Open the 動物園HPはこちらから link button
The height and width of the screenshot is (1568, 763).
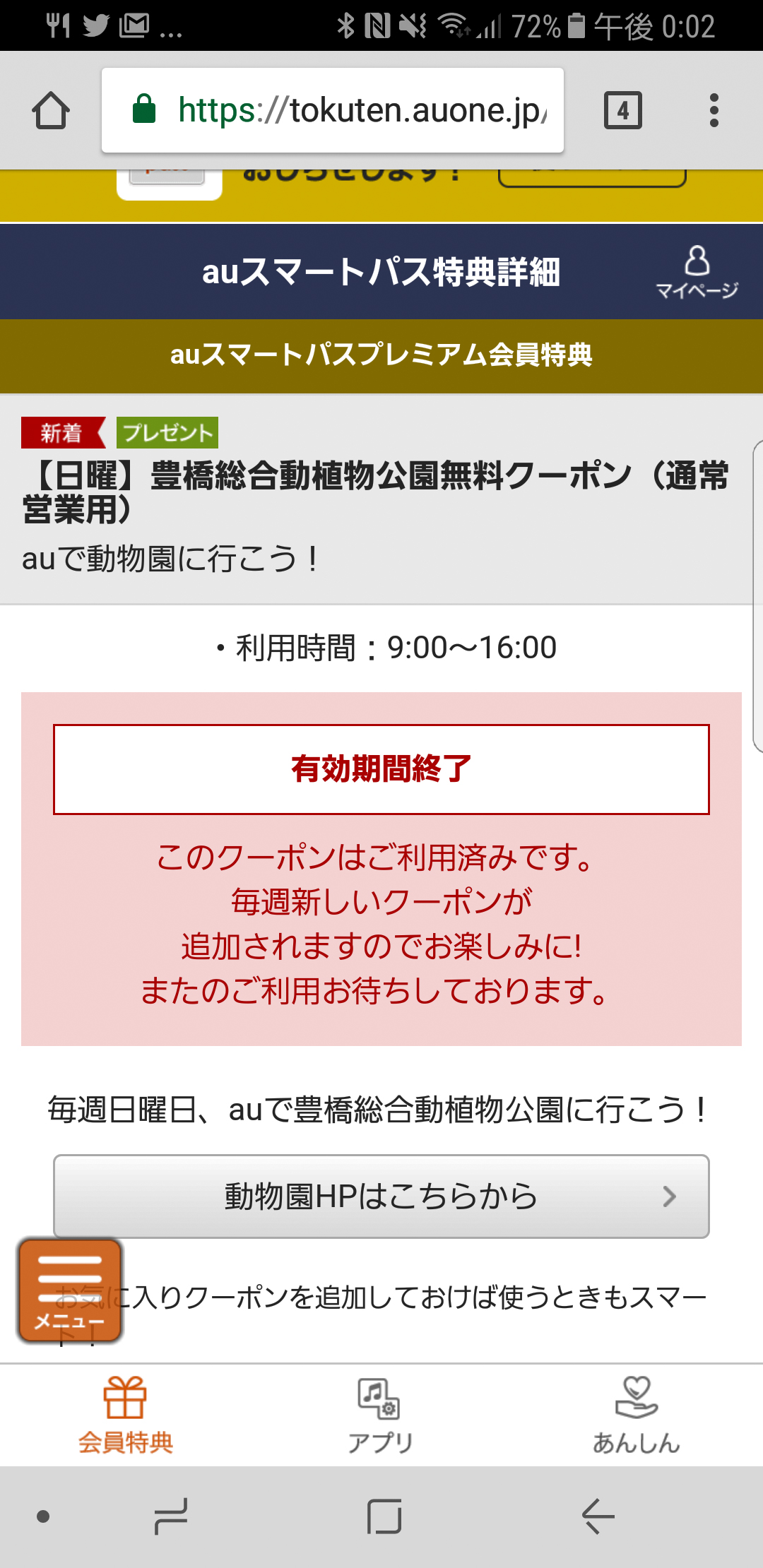(x=381, y=1196)
